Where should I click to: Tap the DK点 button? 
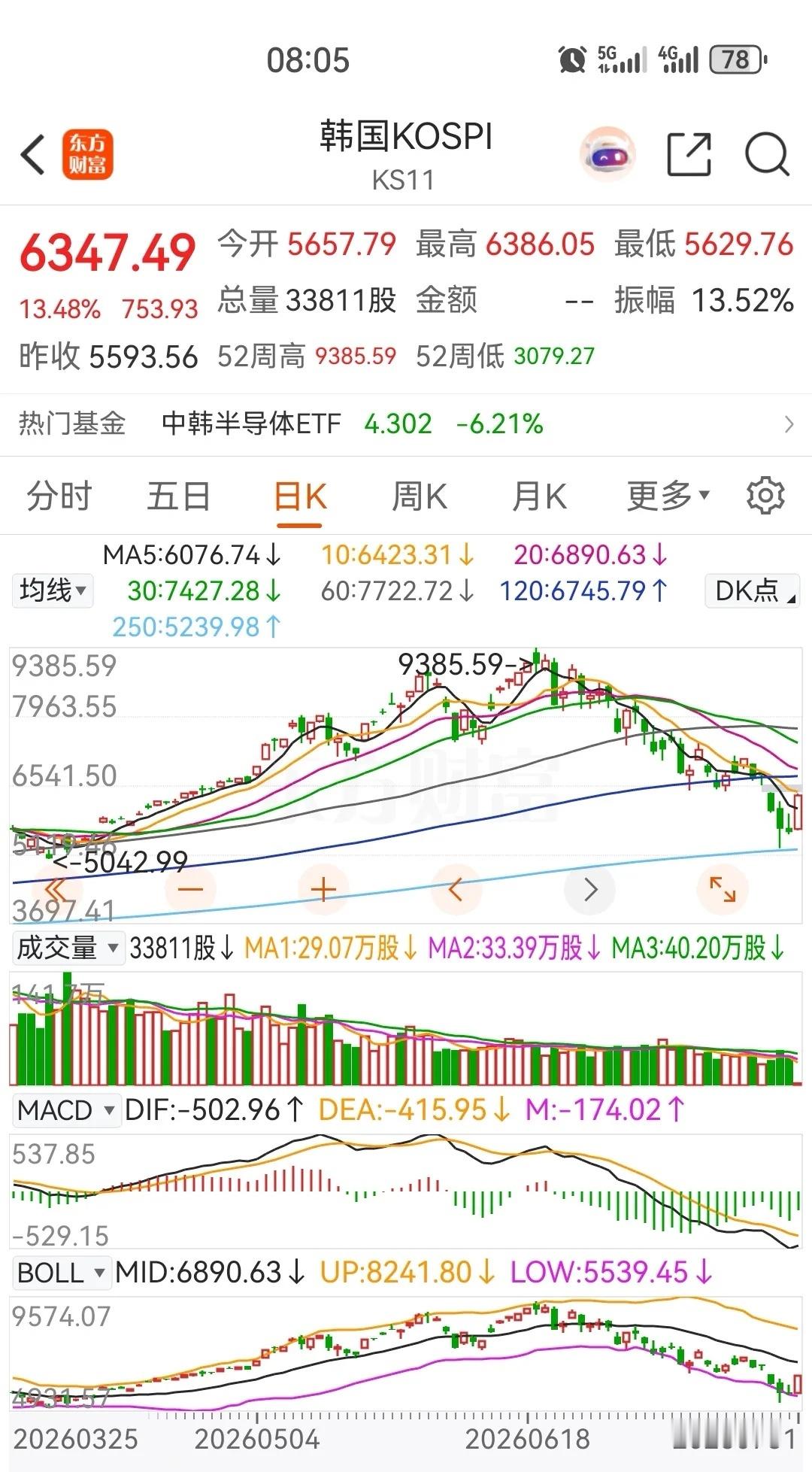coord(752,590)
